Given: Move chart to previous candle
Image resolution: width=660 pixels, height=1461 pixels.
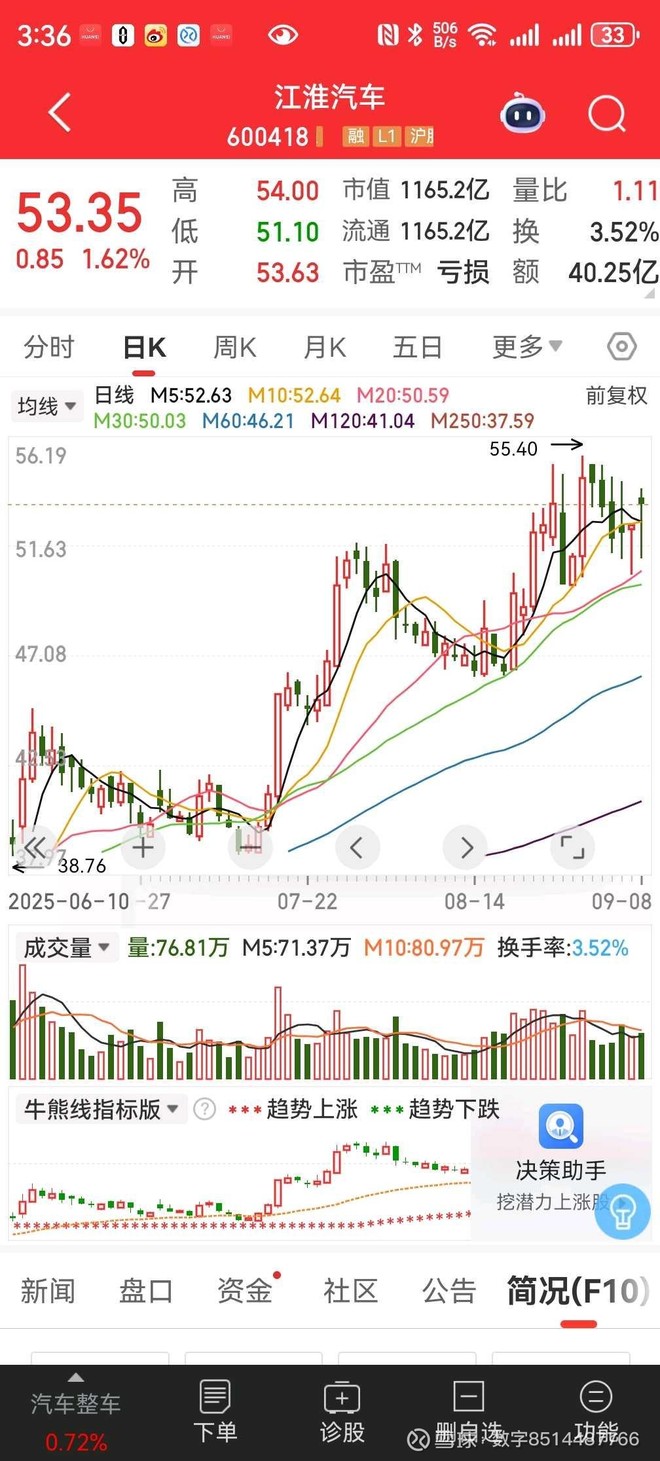Looking at the screenshot, I should (x=357, y=848).
